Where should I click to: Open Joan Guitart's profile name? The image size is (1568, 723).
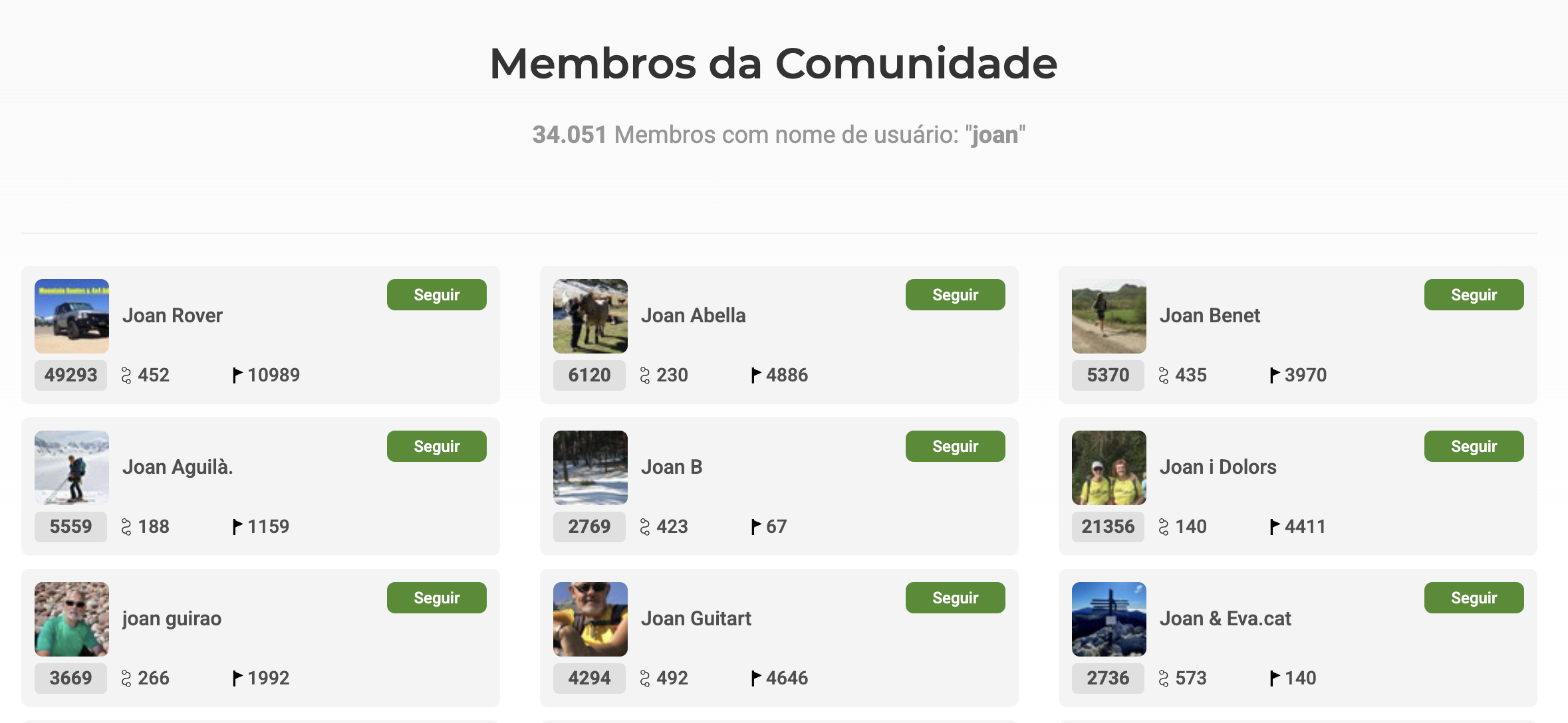click(x=696, y=619)
